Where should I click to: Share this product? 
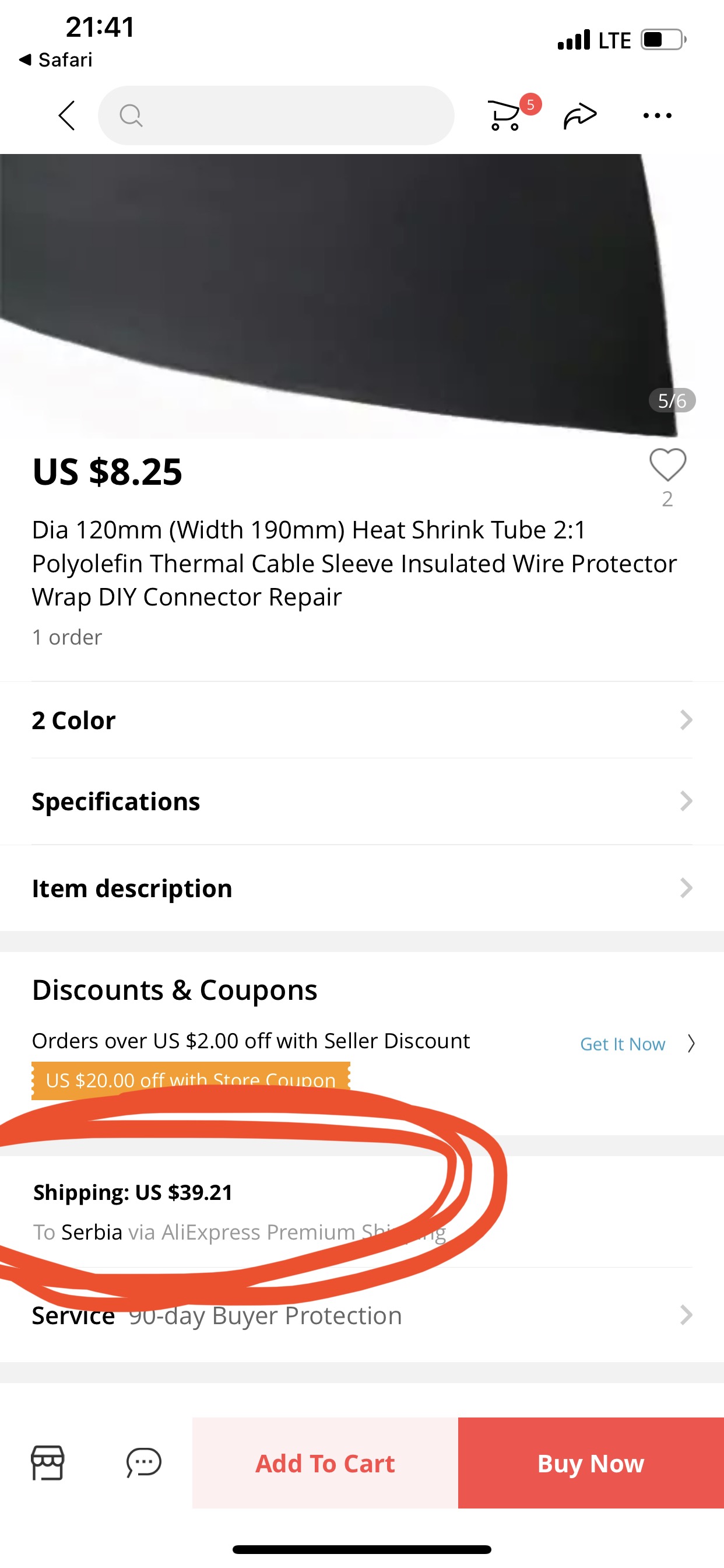(580, 116)
